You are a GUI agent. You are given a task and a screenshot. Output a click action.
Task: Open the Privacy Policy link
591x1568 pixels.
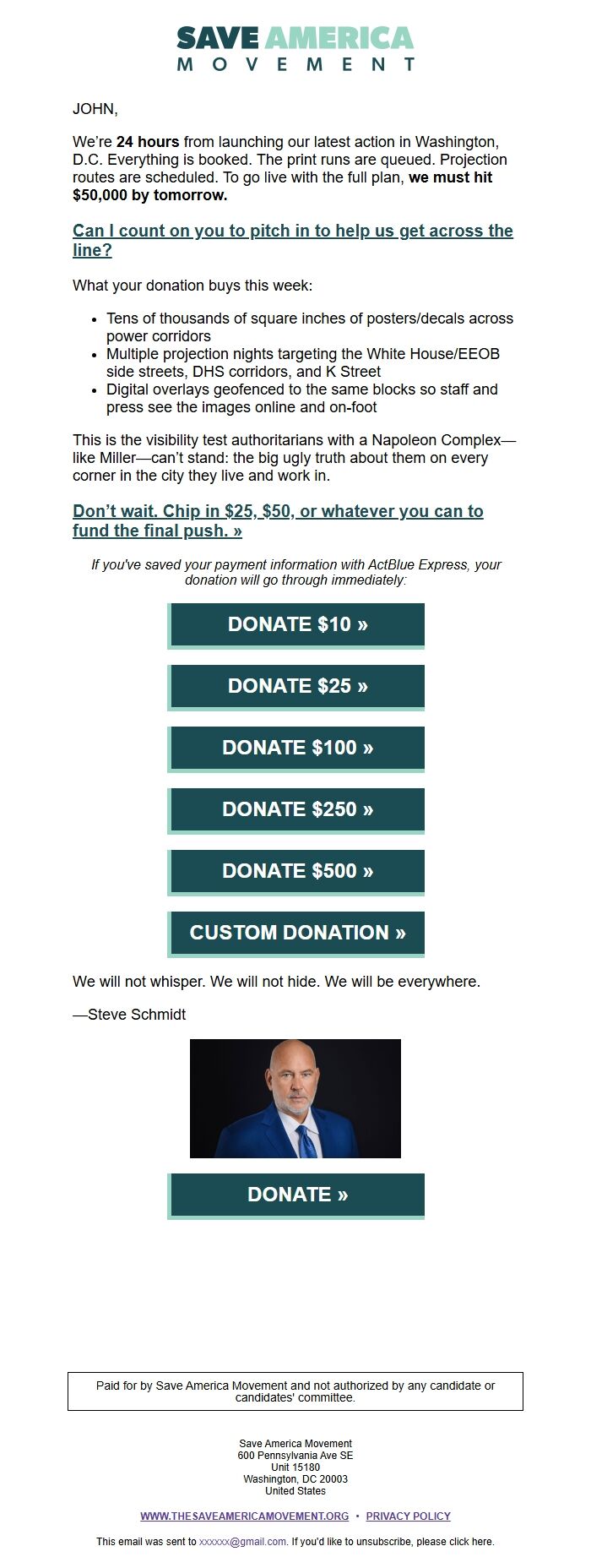click(x=408, y=1516)
